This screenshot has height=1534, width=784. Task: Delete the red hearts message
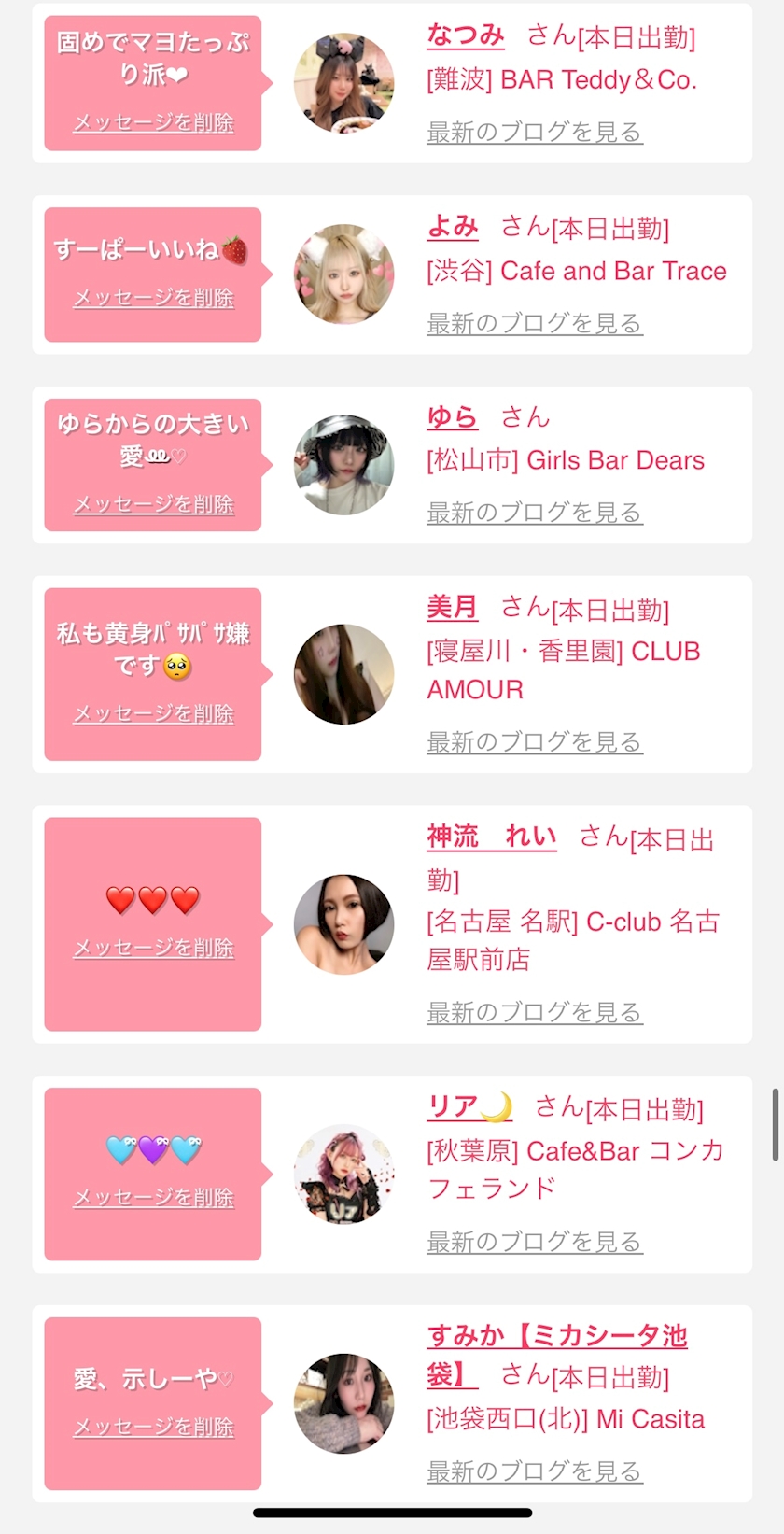click(153, 949)
